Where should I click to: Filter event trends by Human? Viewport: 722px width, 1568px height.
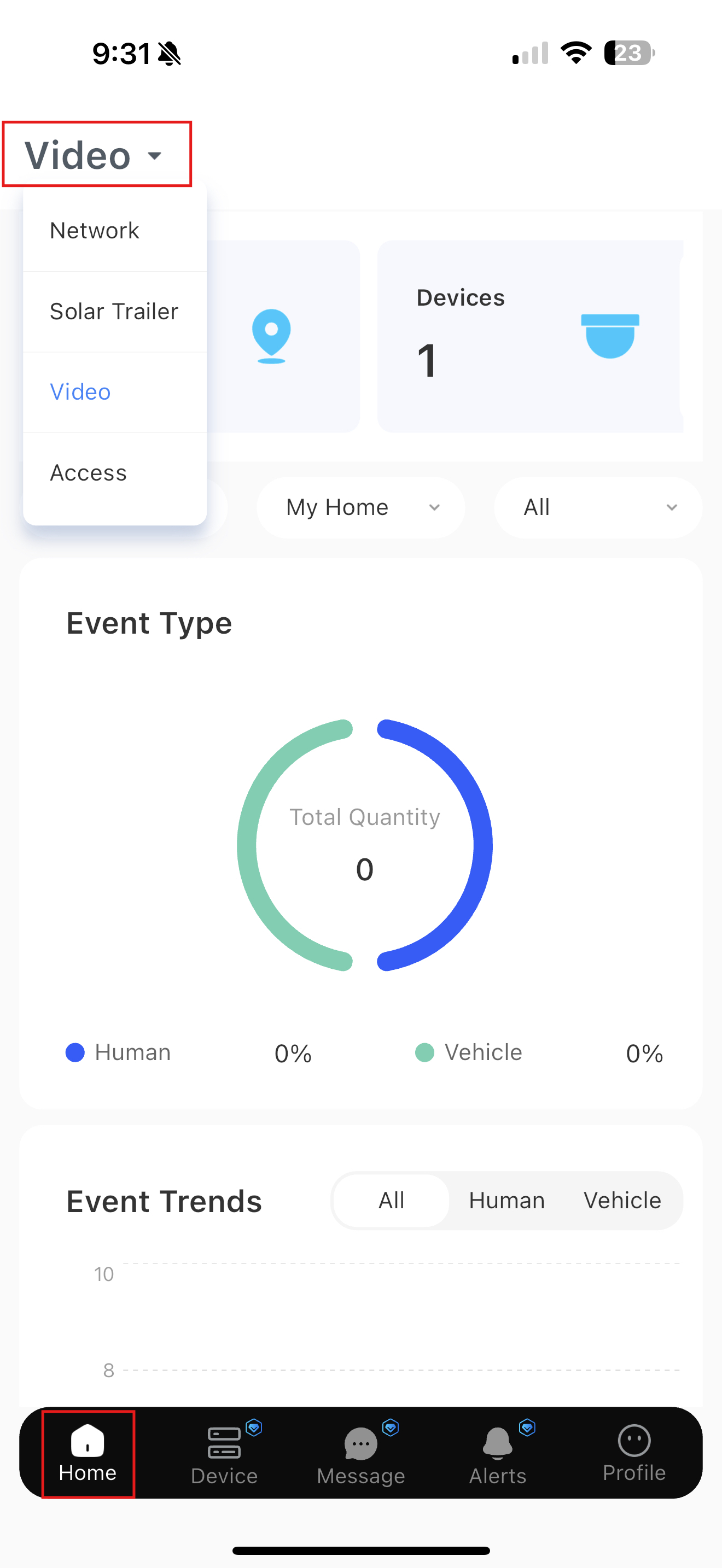pos(506,1201)
